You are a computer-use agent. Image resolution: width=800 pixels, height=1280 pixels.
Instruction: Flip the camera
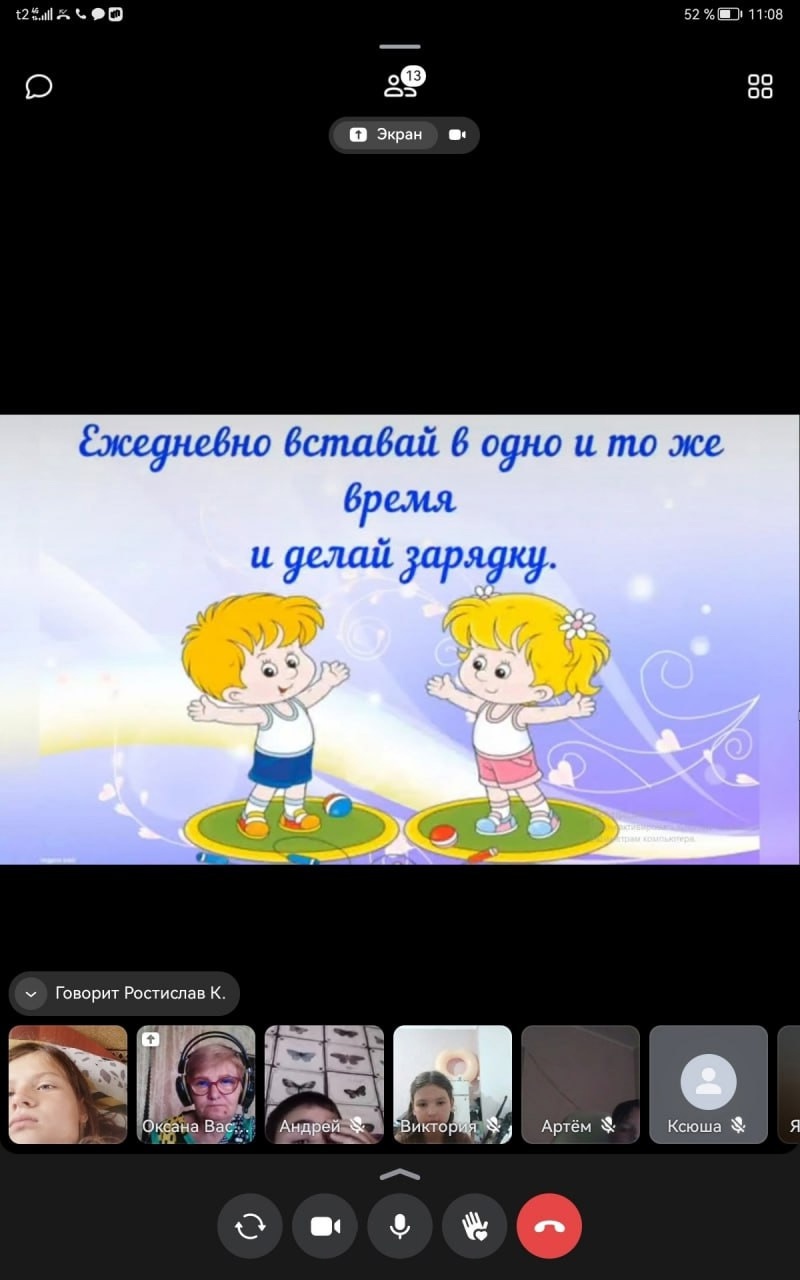[x=250, y=1226]
